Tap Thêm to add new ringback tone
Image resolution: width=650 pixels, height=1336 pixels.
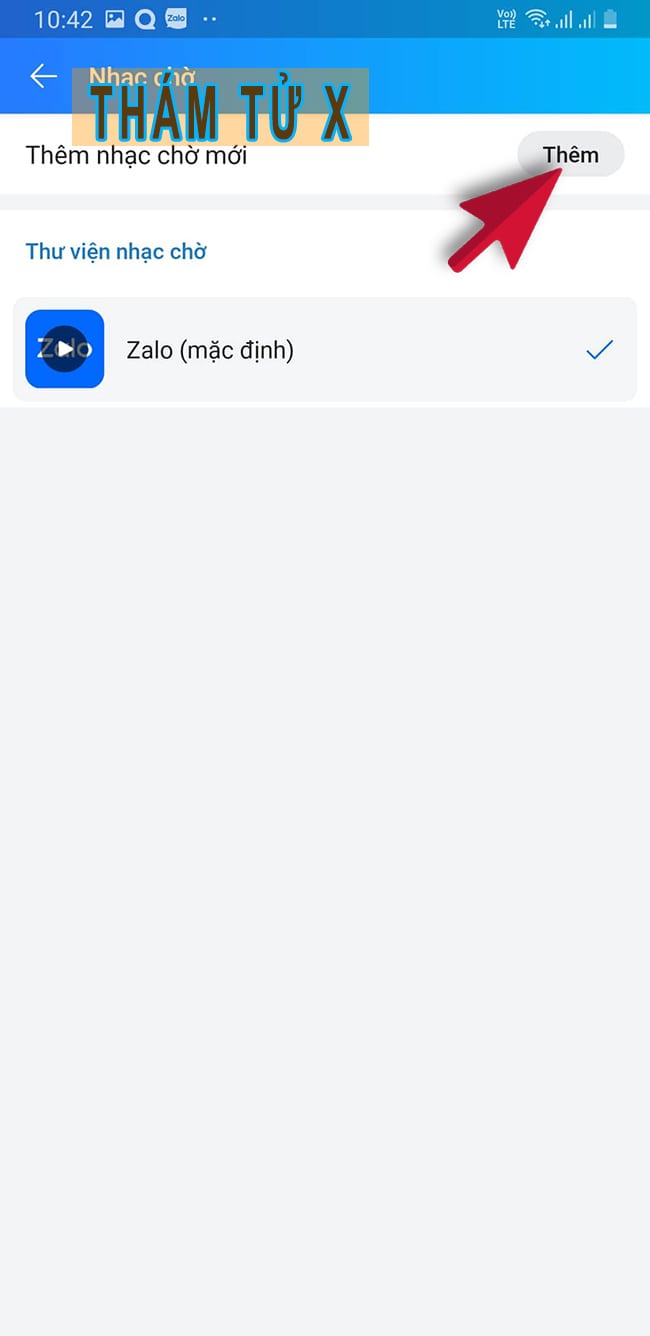(x=570, y=155)
